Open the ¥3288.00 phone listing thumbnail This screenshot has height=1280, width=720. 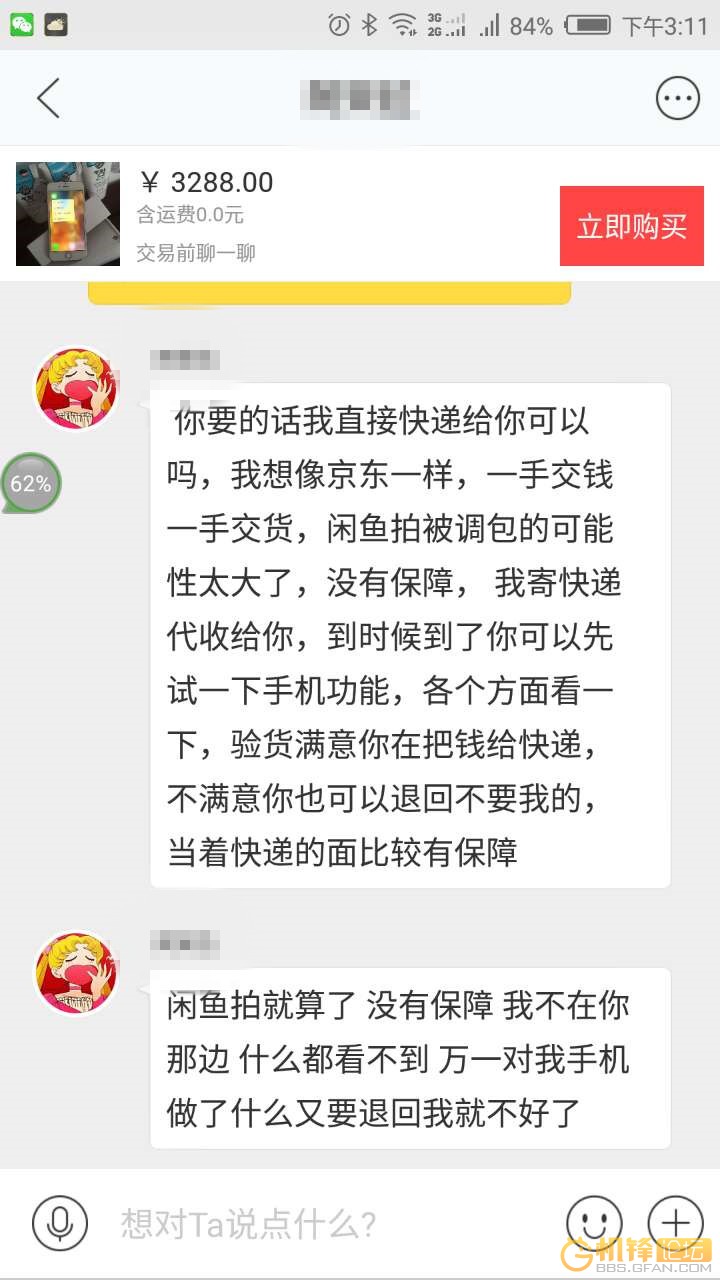[x=67, y=213]
